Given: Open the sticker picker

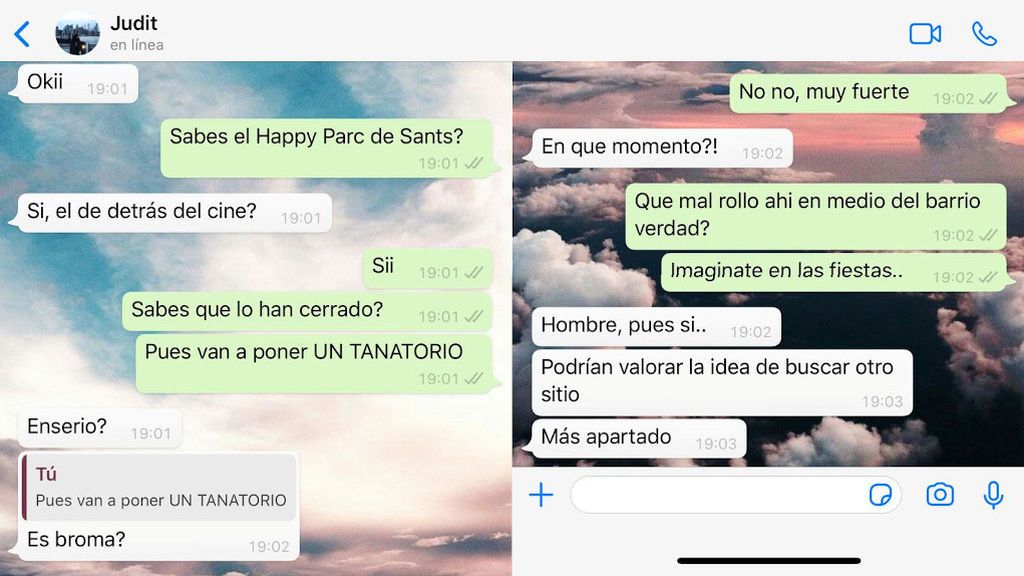Looking at the screenshot, I should coord(881,495).
